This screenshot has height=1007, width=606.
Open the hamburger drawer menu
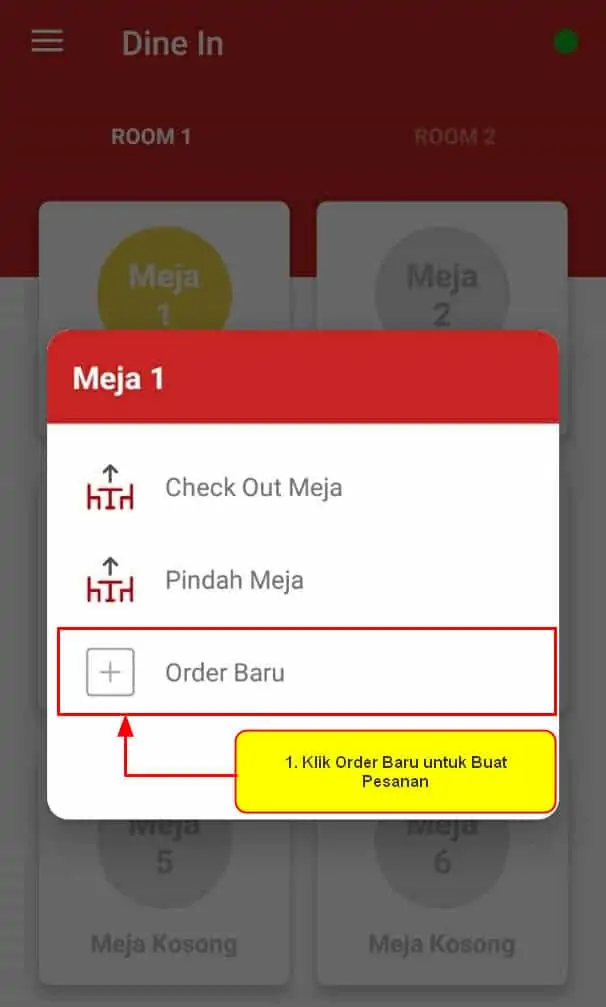(48, 42)
